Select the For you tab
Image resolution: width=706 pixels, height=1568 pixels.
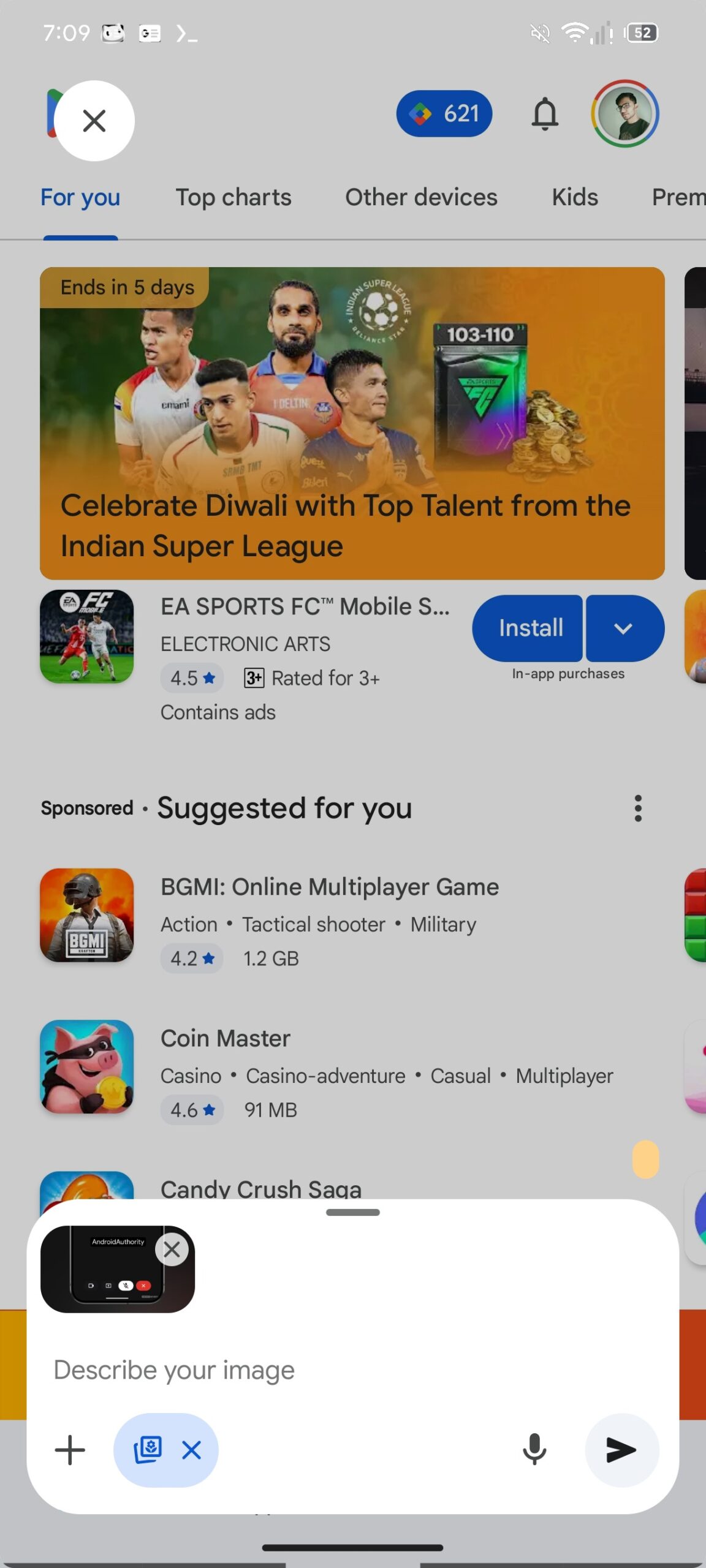pos(80,197)
